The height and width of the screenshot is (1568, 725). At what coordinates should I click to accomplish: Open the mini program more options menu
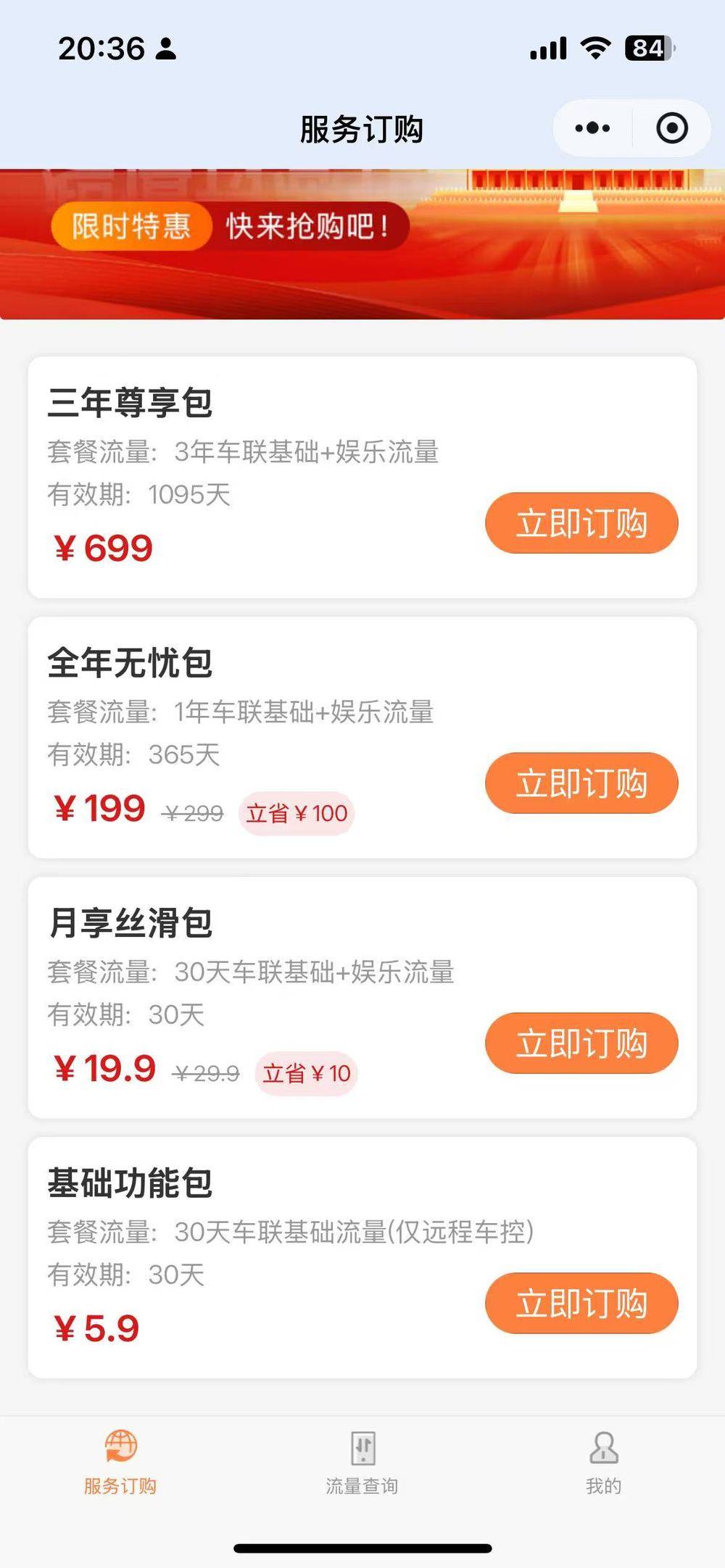[x=592, y=128]
